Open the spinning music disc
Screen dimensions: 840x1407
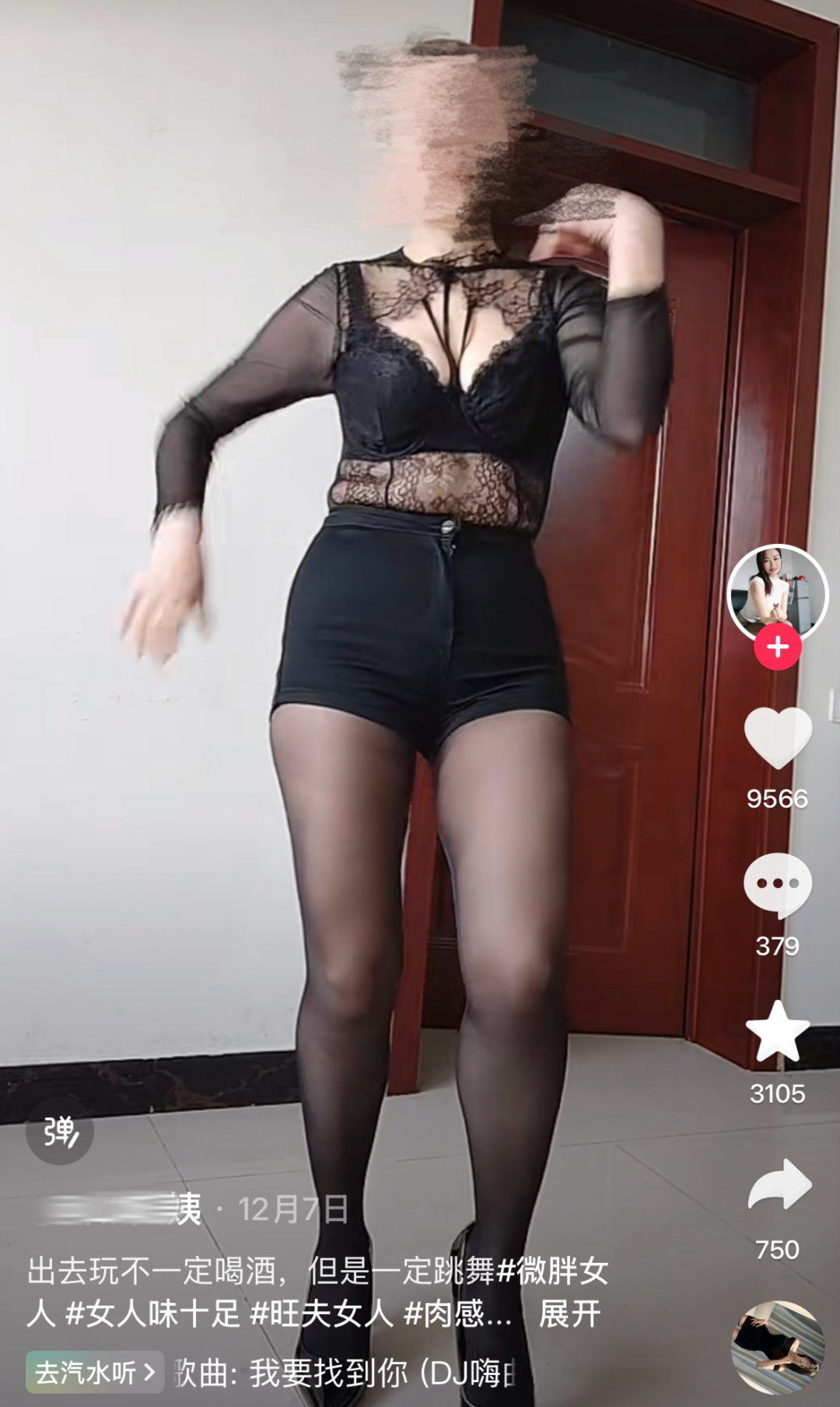tap(777, 1346)
